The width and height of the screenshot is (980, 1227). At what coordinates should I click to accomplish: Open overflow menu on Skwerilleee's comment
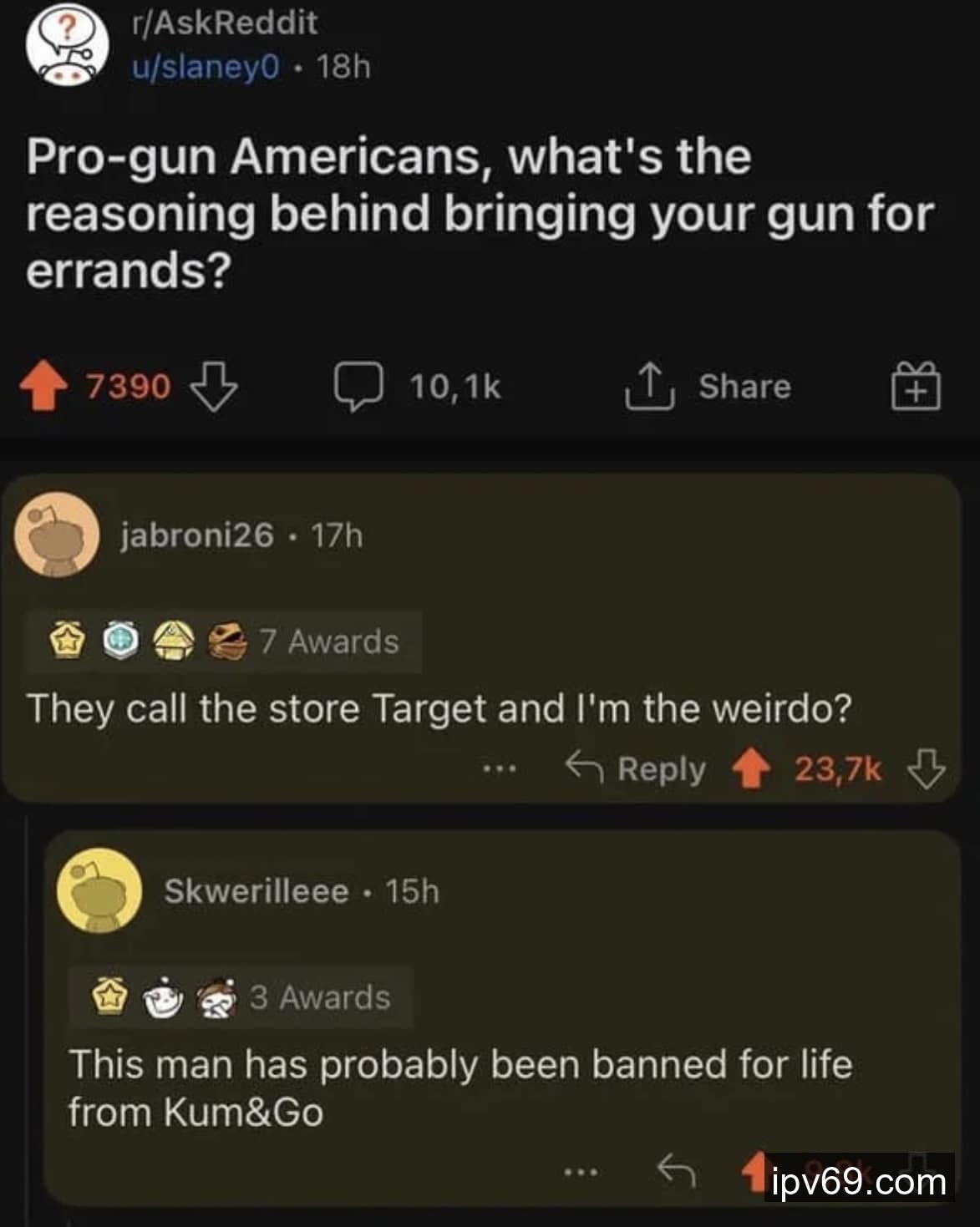coord(581,1172)
